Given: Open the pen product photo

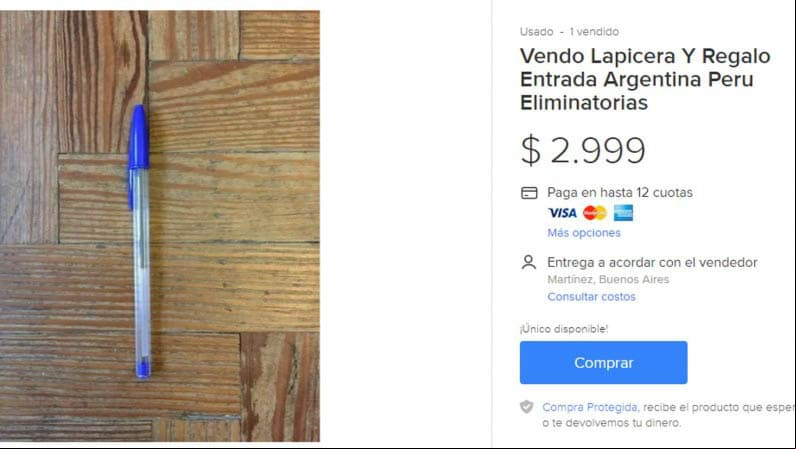Looking at the screenshot, I should pyautogui.click(x=160, y=226).
